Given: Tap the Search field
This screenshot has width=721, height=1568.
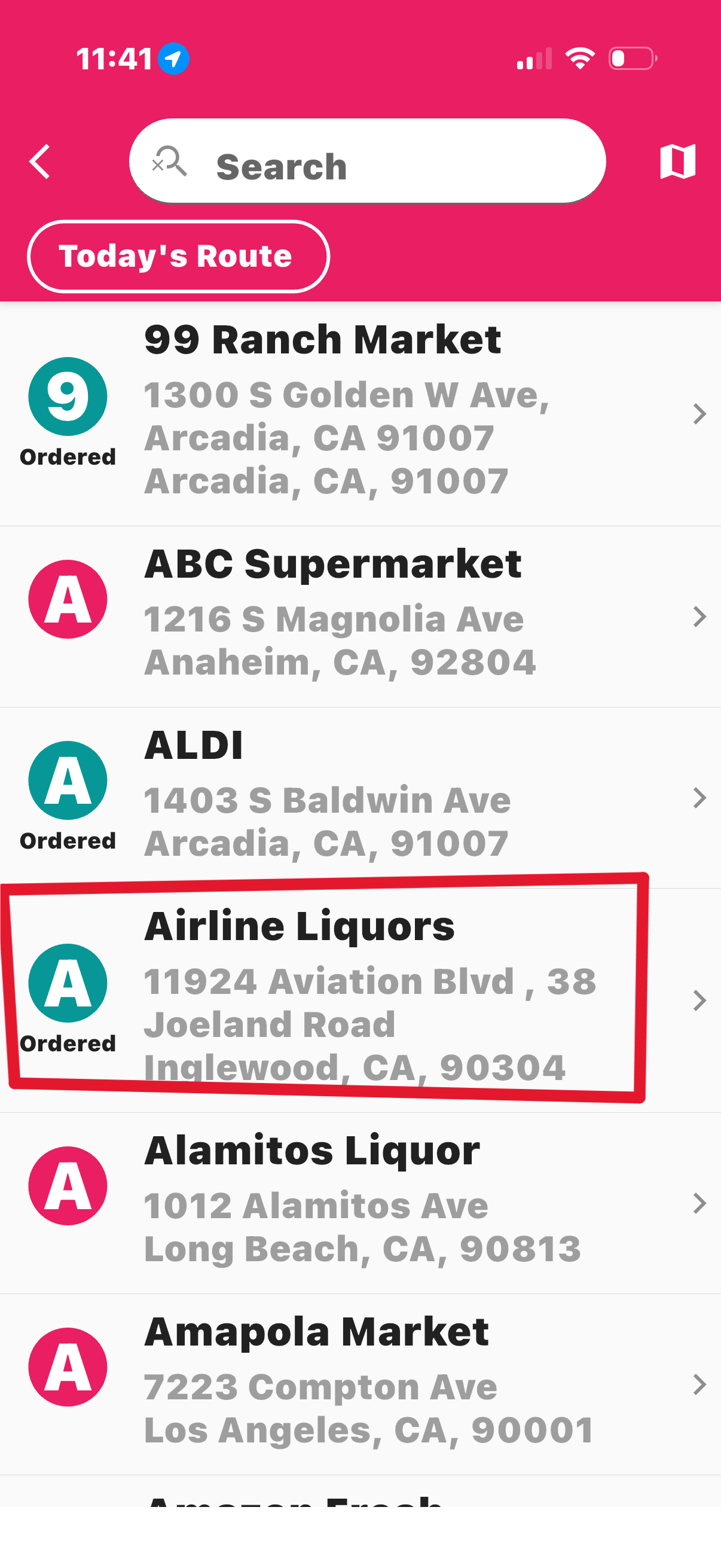Looking at the screenshot, I should pyautogui.click(x=367, y=161).
